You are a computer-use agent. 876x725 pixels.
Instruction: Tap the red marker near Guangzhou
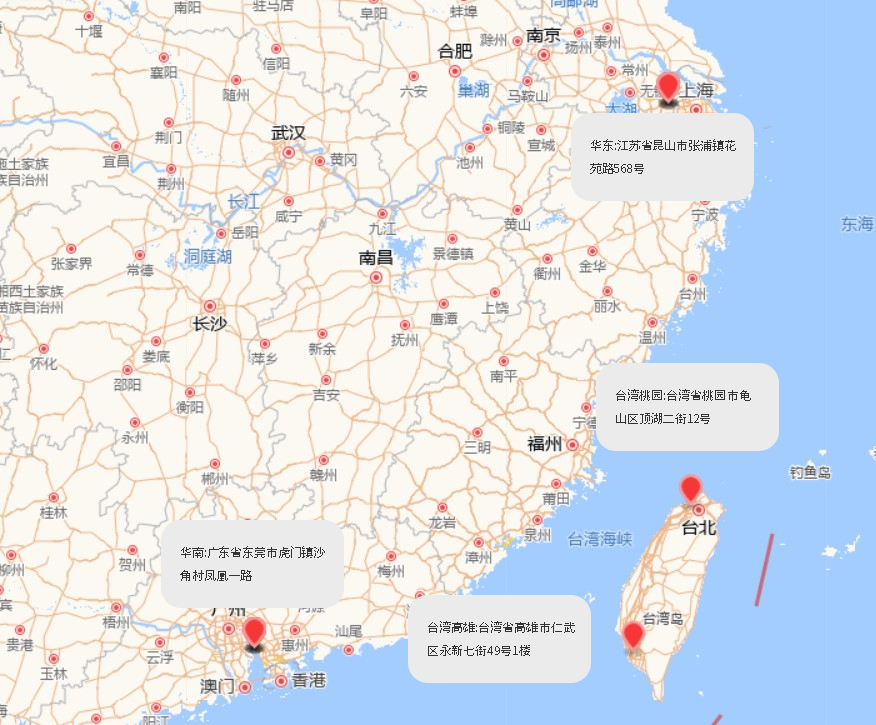255,632
